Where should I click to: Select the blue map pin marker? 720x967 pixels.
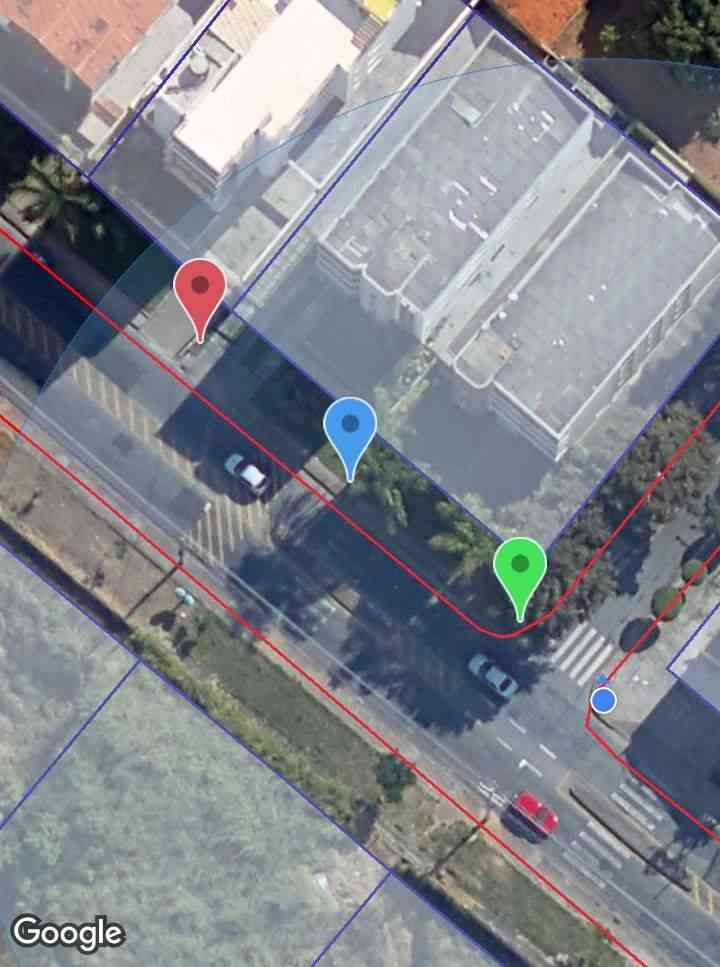coord(350,428)
